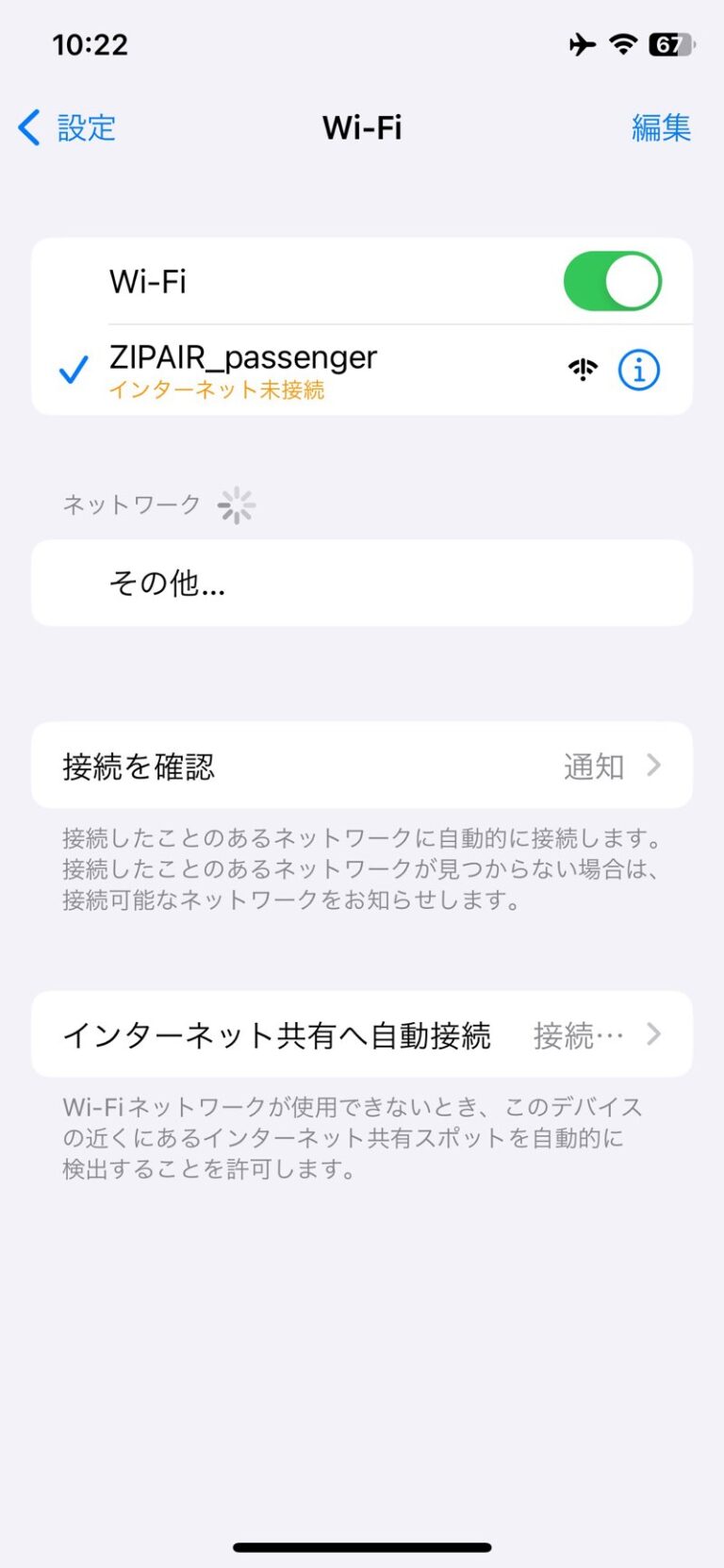Tap the info icon next to ZIPAIR_passenger
The image size is (724, 1568).
coord(638,370)
